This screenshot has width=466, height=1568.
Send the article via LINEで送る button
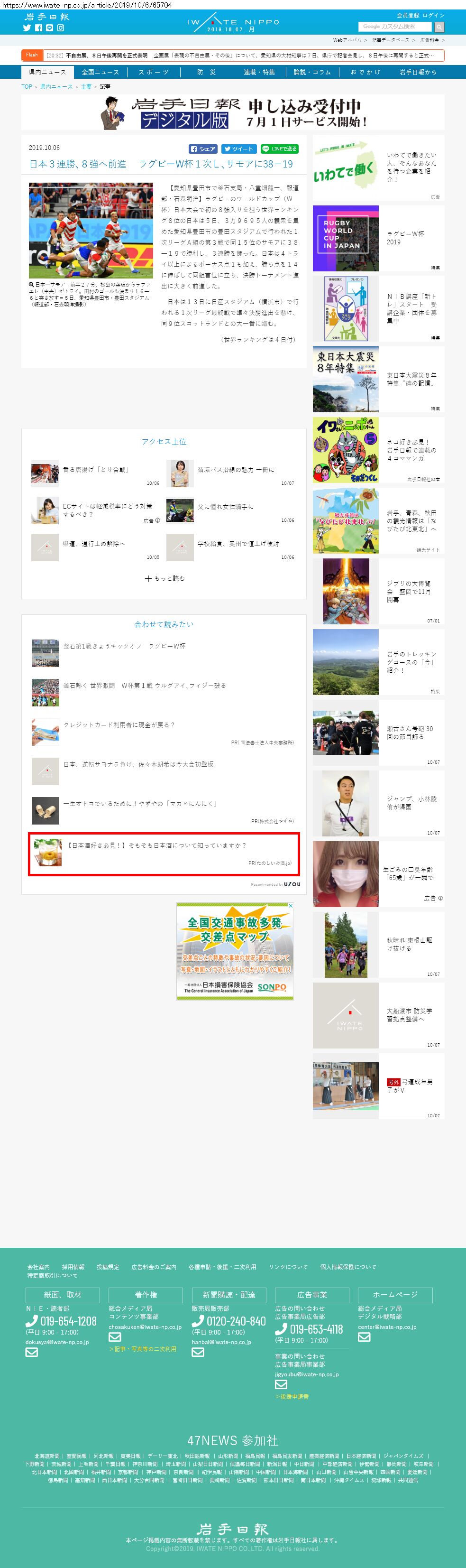[280, 148]
